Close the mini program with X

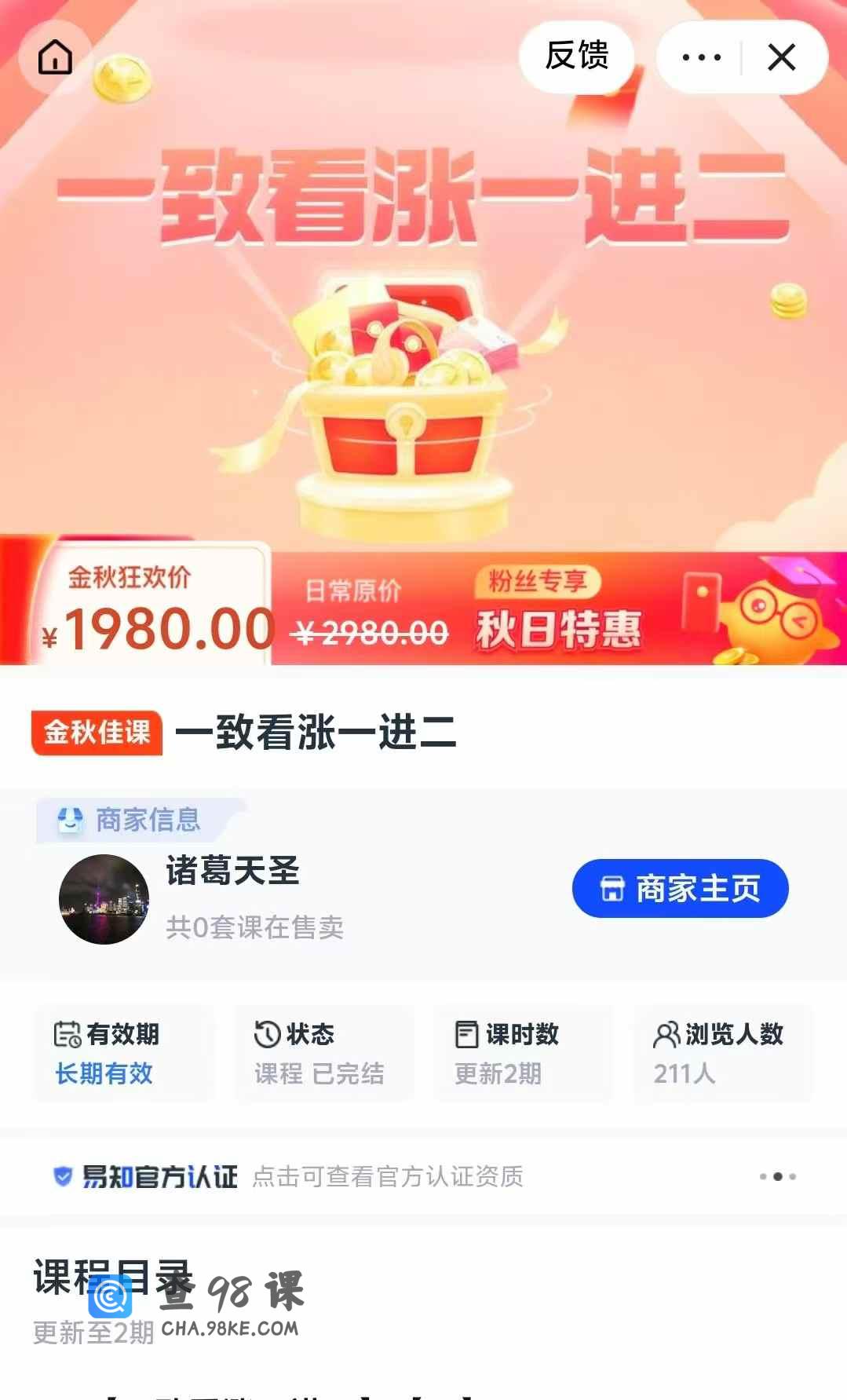[782, 57]
